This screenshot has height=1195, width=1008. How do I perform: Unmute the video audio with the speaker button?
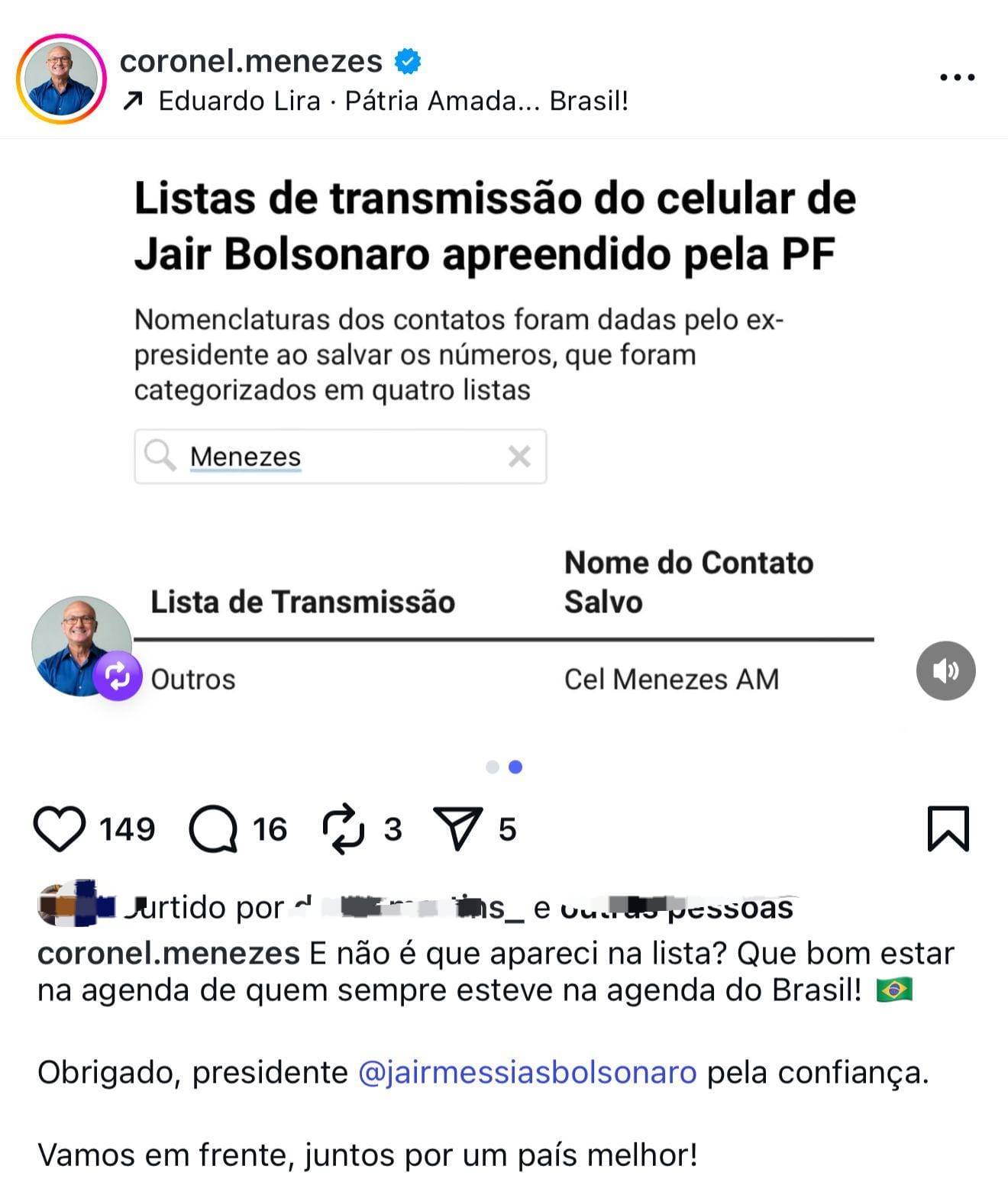(946, 670)
